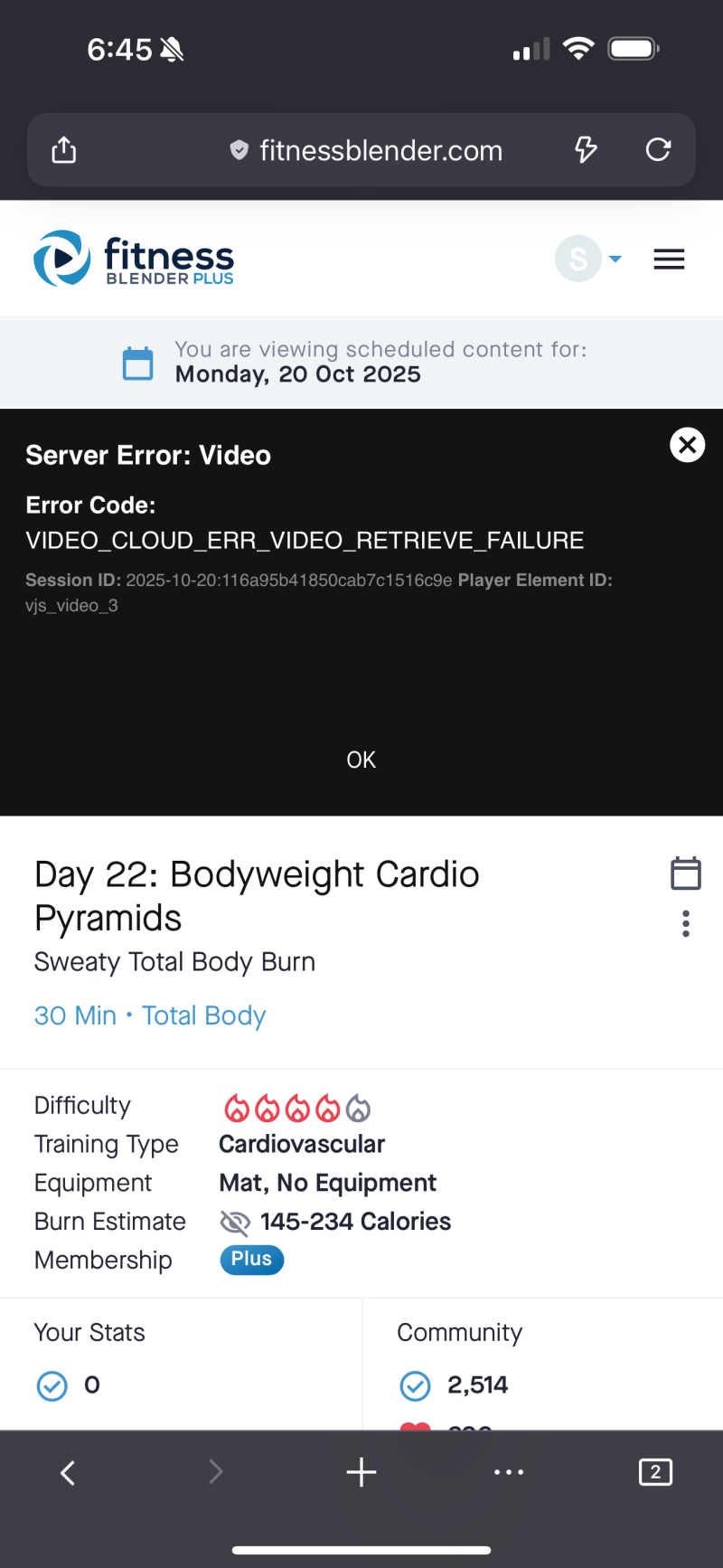Image resolution: width=723 pixels, height=1568 pixels.
Task: Open the 30 Min Total Body link
Action: click(x=150, y=1015)
